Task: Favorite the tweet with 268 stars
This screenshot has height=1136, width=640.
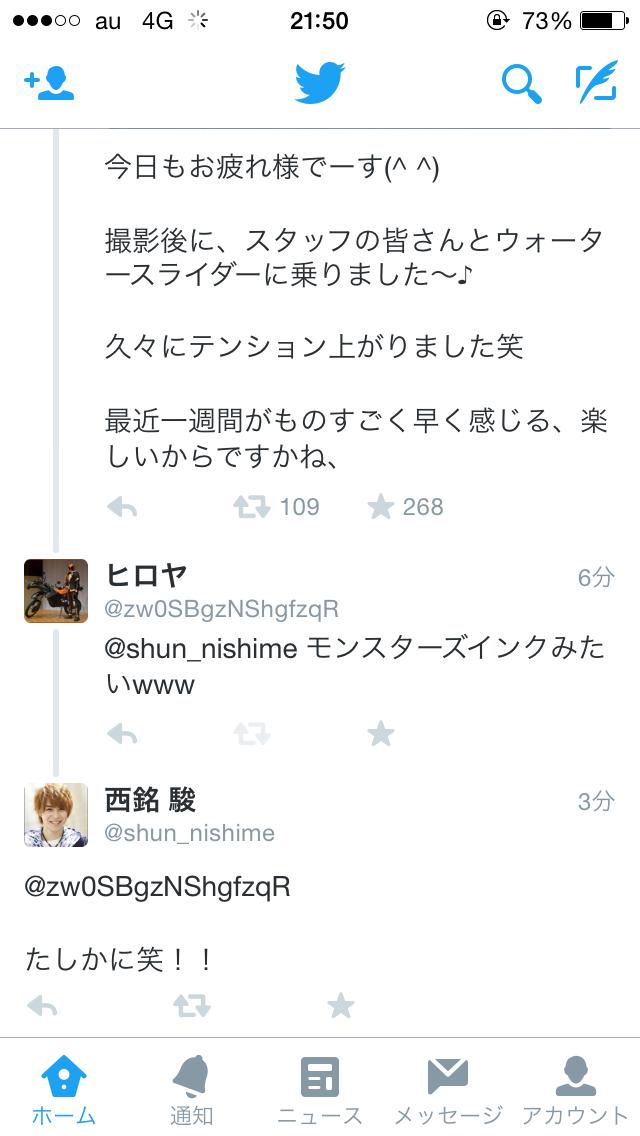Action: tap(381, 507)
